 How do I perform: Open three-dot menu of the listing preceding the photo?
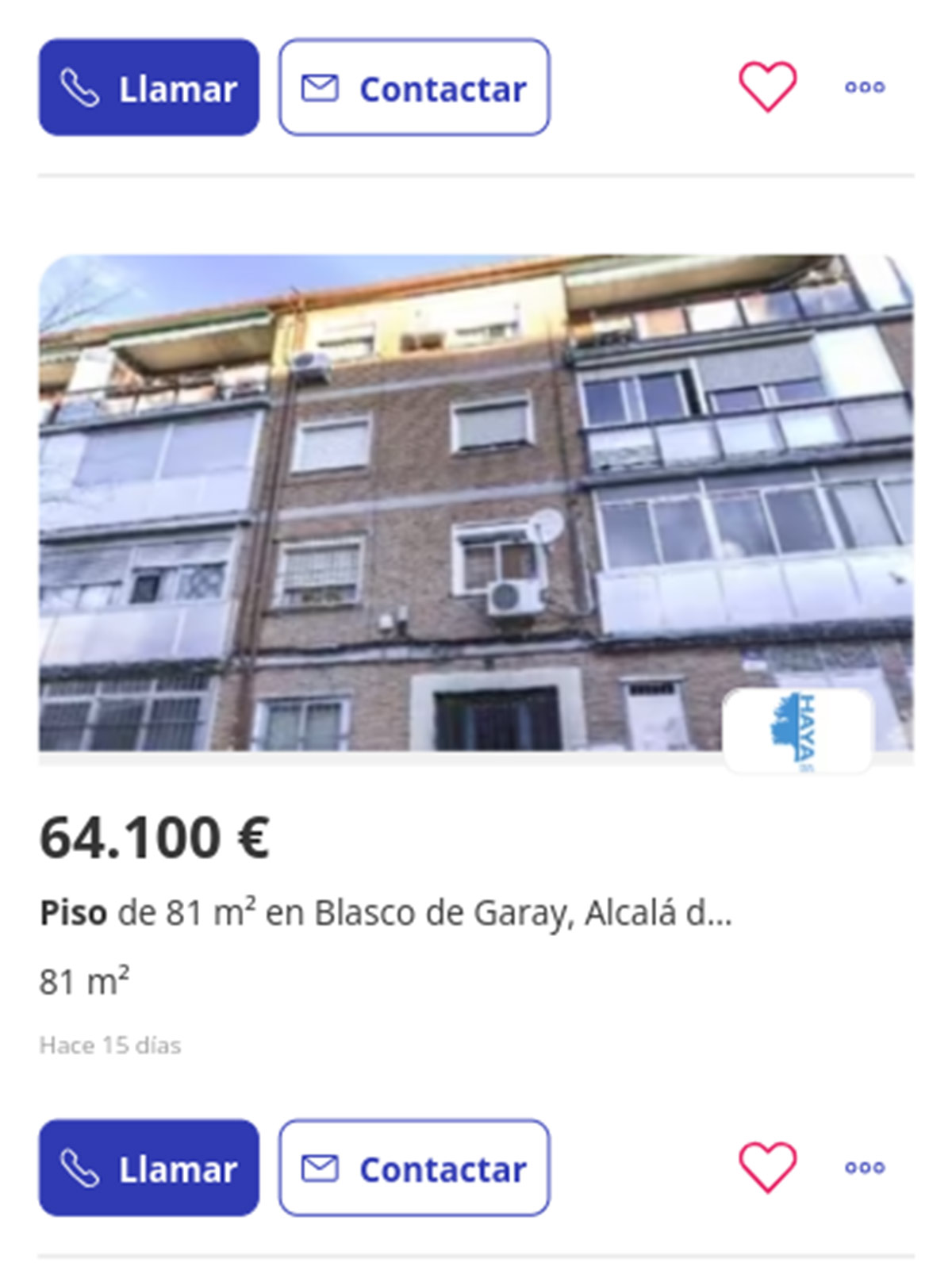(x=864, y=87)
